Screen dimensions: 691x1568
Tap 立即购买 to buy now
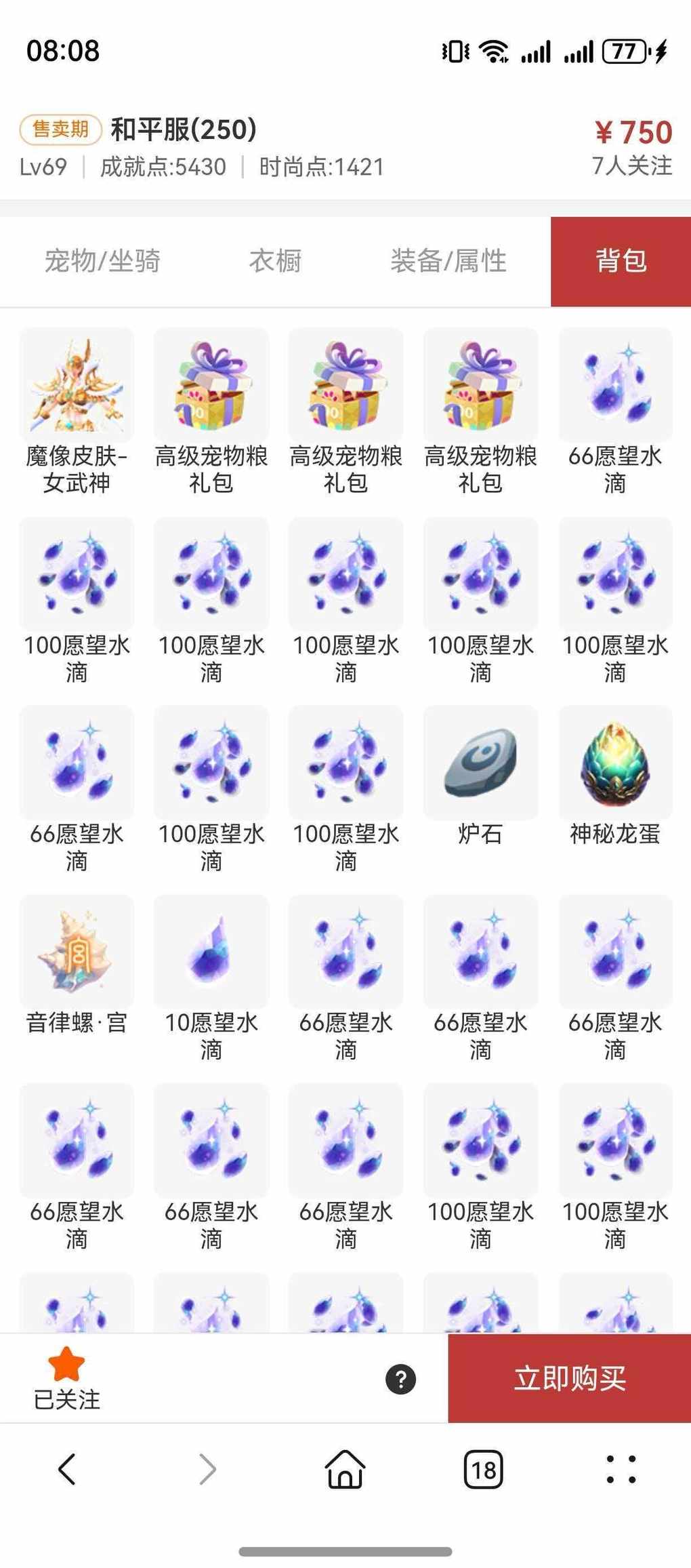[x=569, y=1378]
